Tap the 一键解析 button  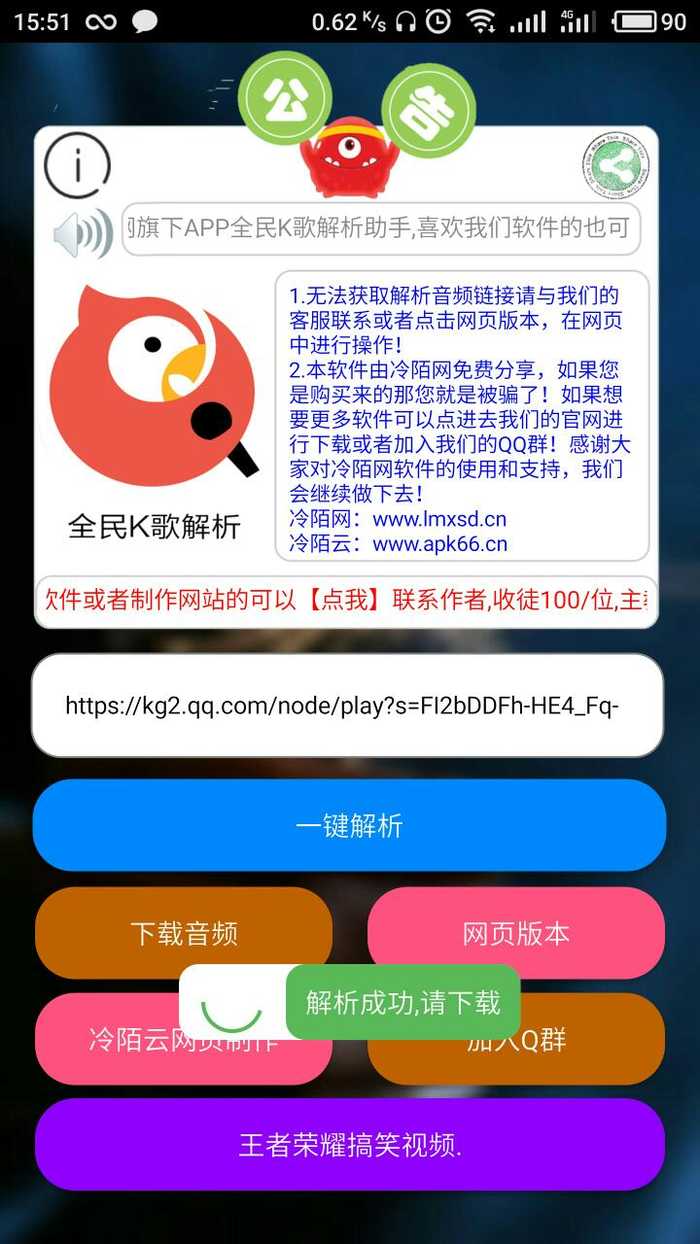click(x=349, y=825)
